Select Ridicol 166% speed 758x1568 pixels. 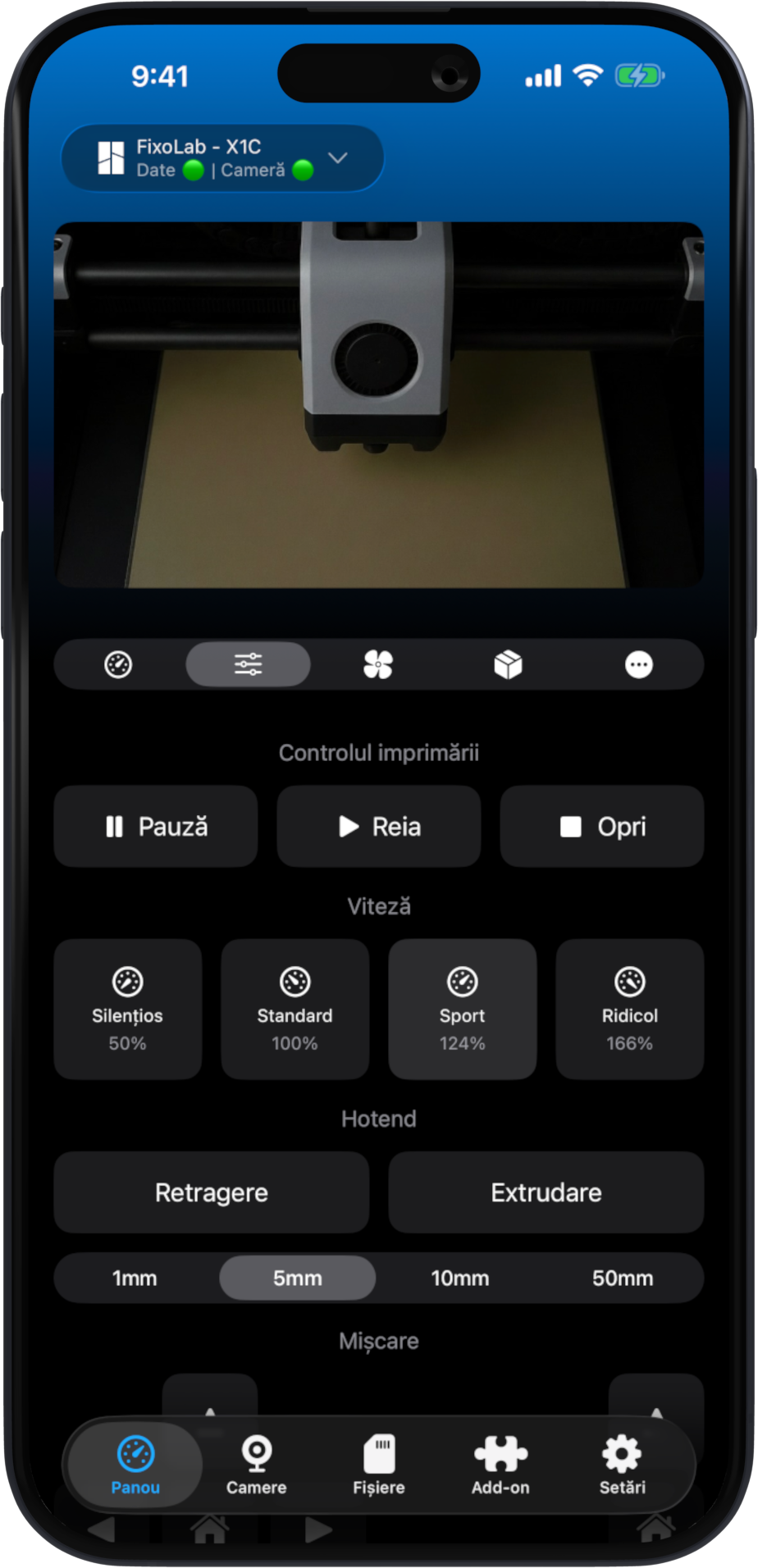point(629,1009)
